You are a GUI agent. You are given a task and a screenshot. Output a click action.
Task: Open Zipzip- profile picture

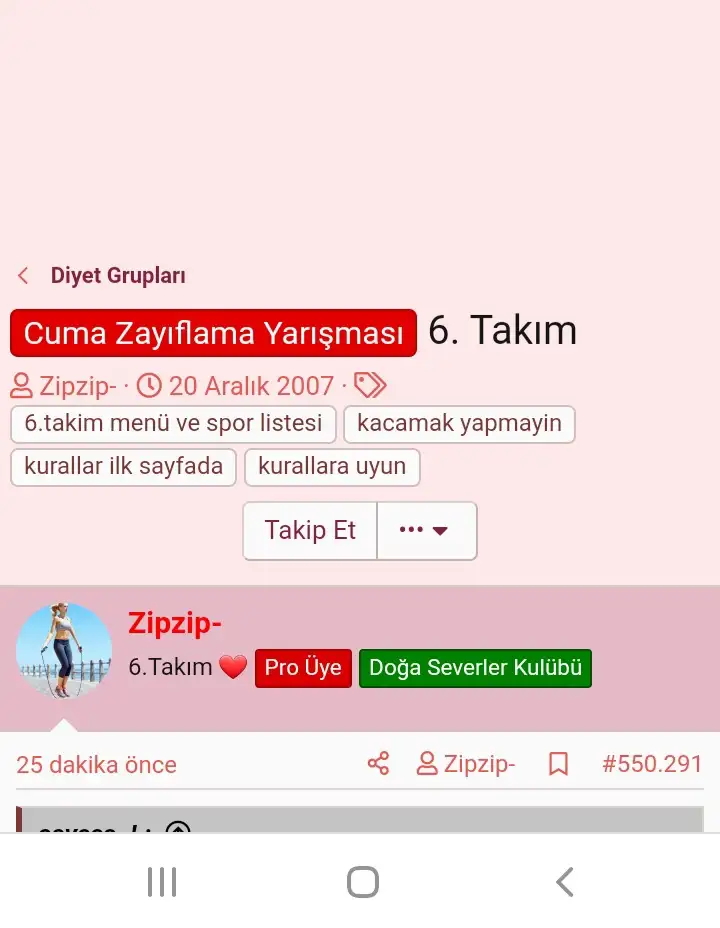(64, 650)
